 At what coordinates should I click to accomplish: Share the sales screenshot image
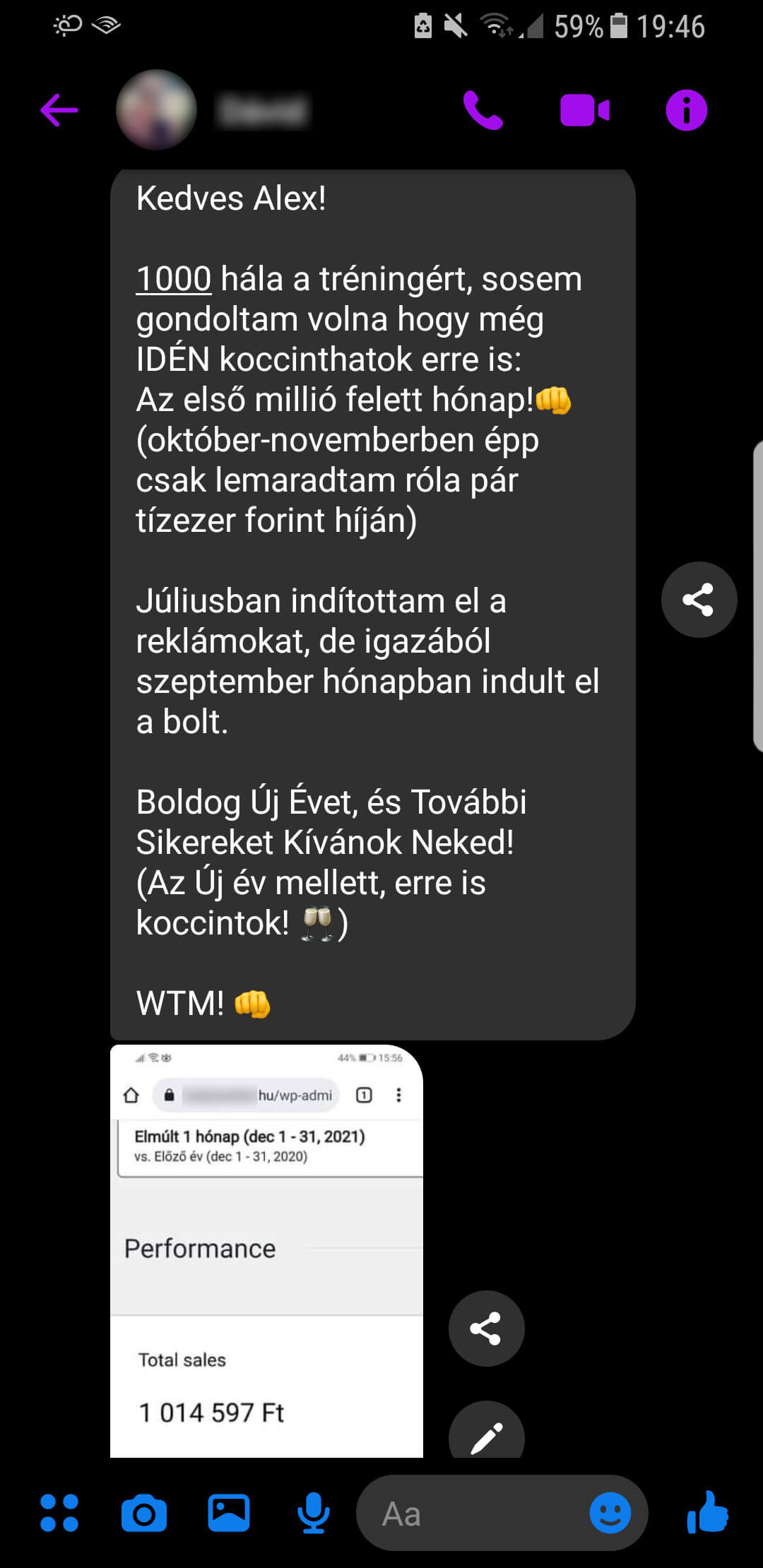(486, 1329)
